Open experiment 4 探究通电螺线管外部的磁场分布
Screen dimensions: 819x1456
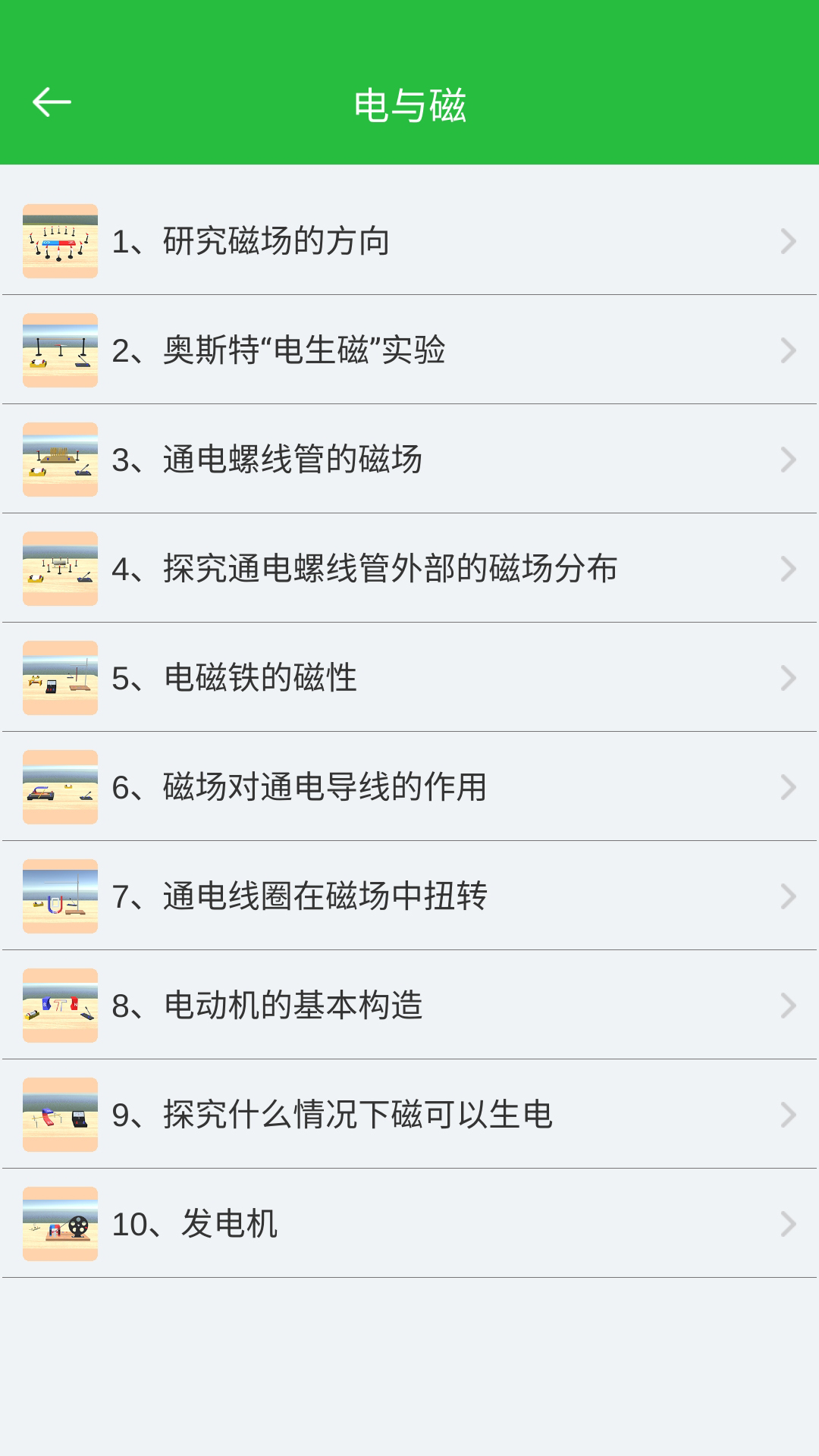(x=409, y=568)
